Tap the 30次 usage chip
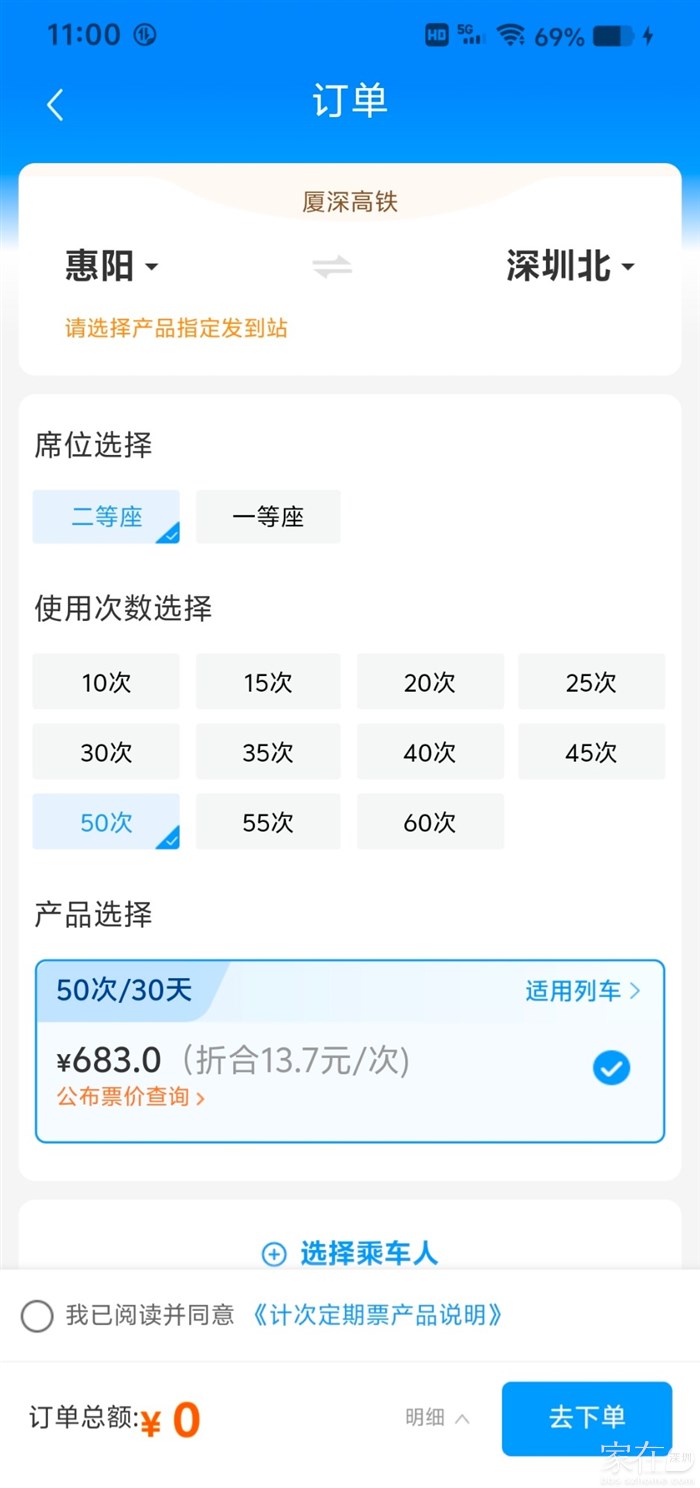 coord(106,752)
